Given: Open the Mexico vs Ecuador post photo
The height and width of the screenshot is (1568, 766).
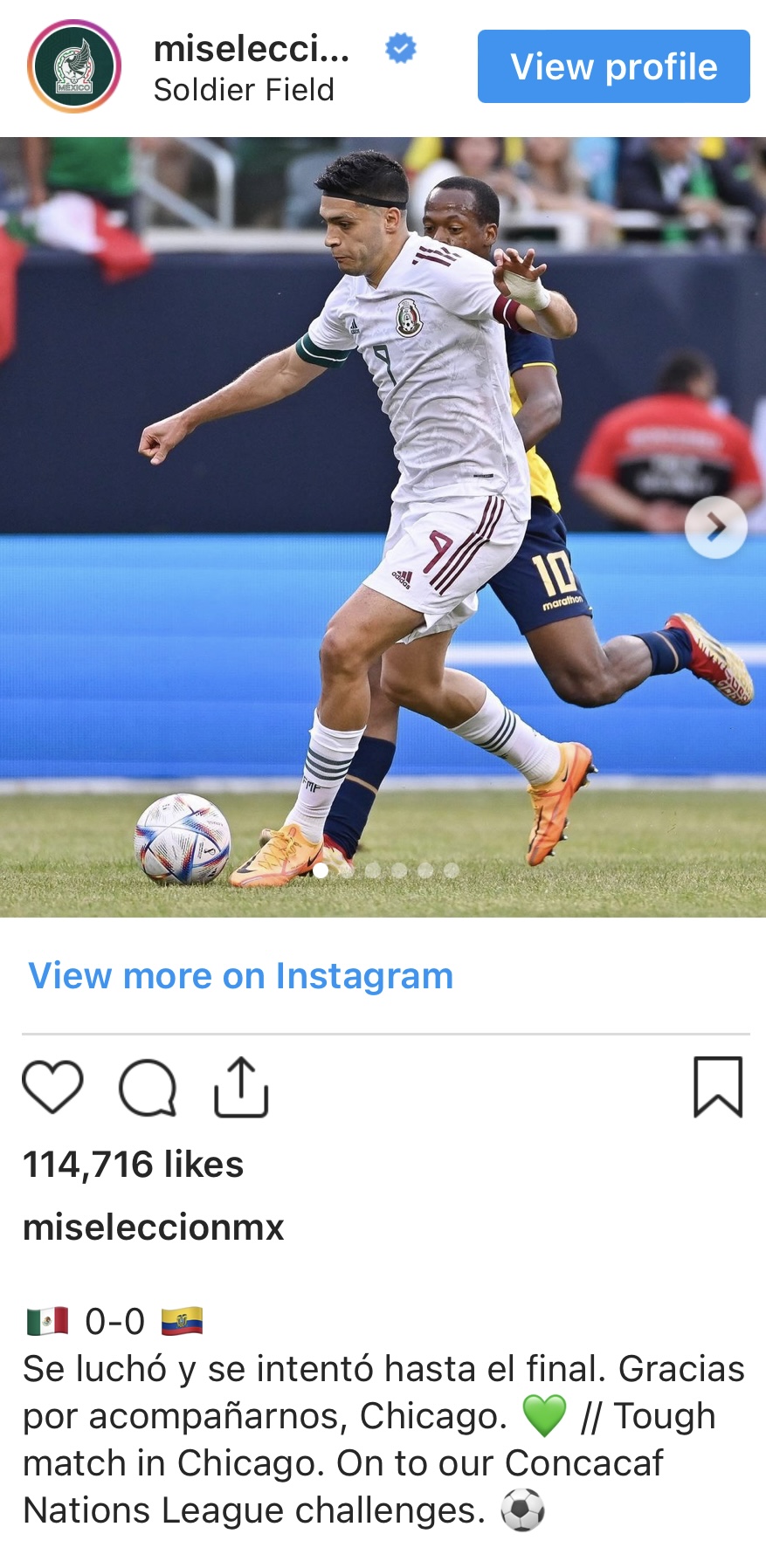Looking at the screenshot, I should 383,526.
